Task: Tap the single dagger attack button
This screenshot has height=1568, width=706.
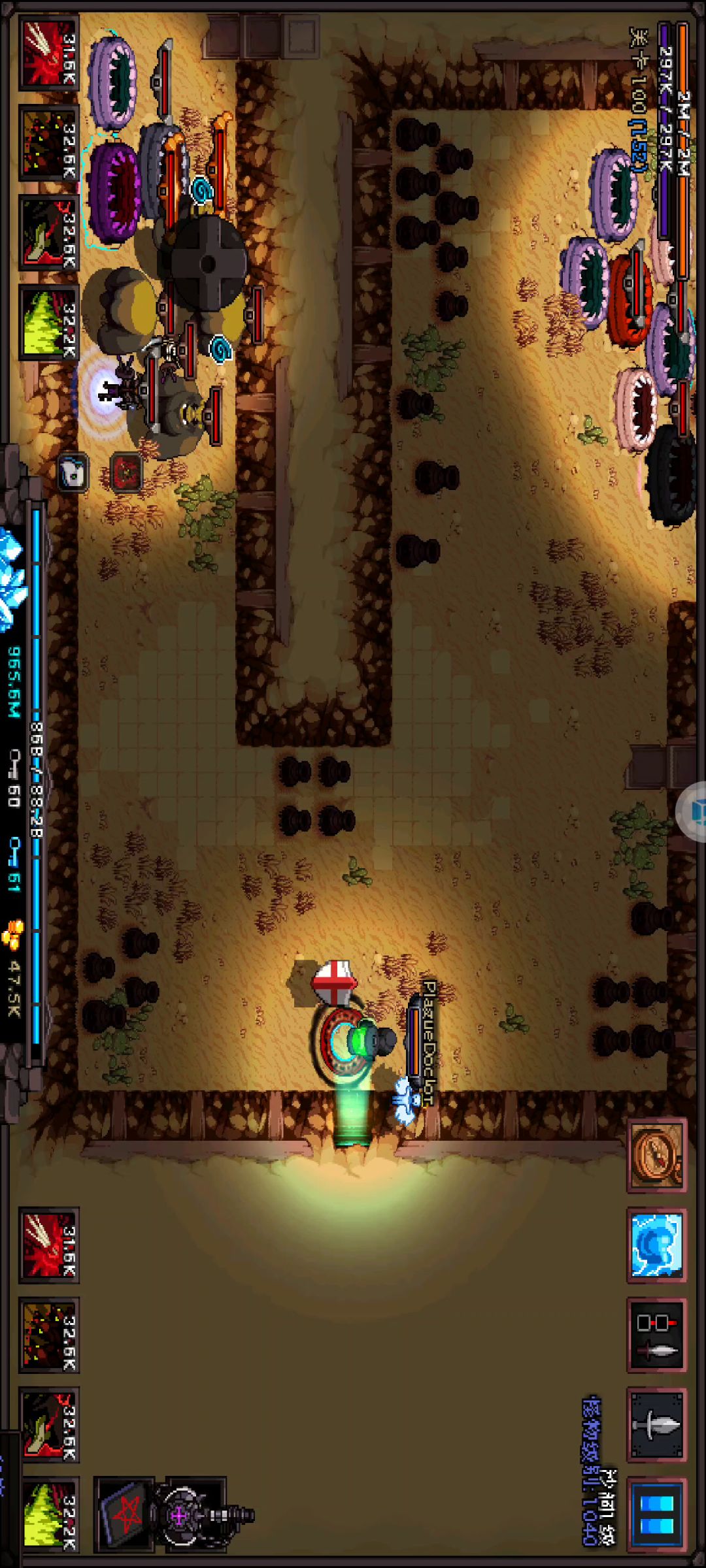Action: [x=656, y=1425]
